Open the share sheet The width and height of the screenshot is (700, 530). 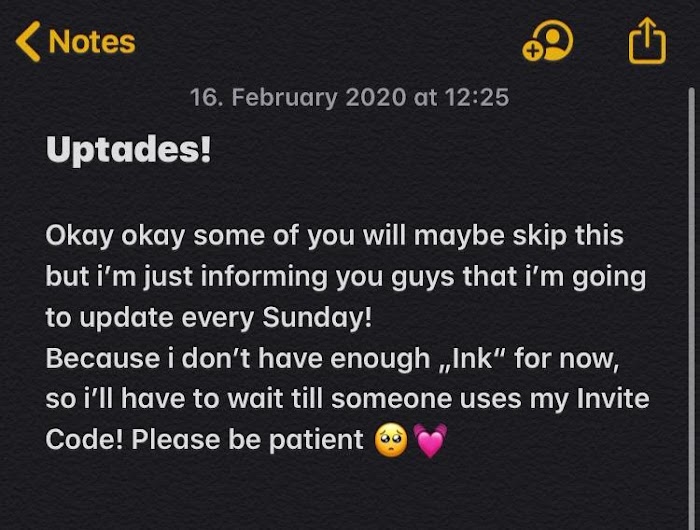click(646, 42)
